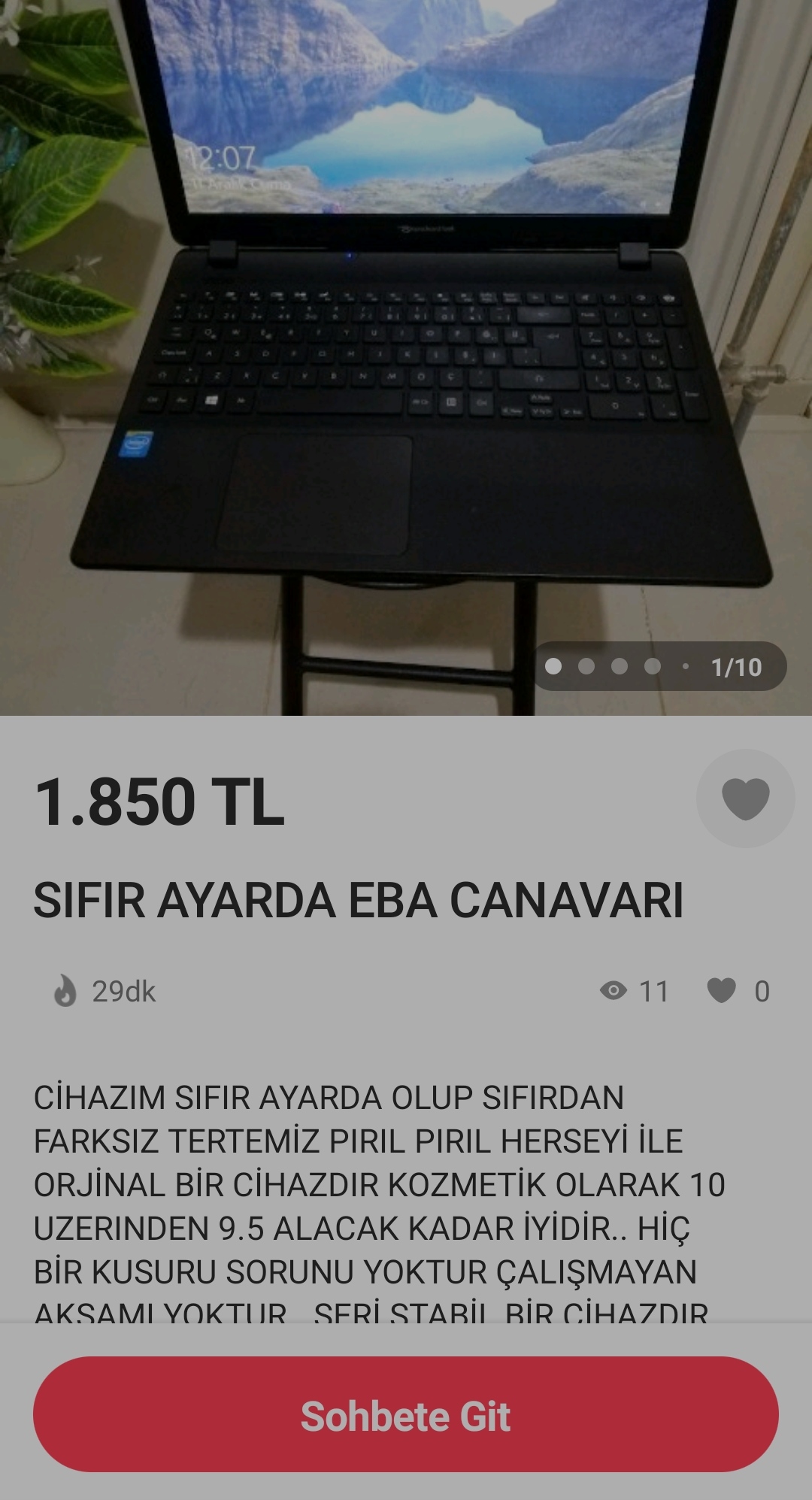Viewport: 812px width, 1500px height.
Task: Add this listing to favorites
Action: coord(745,798)
